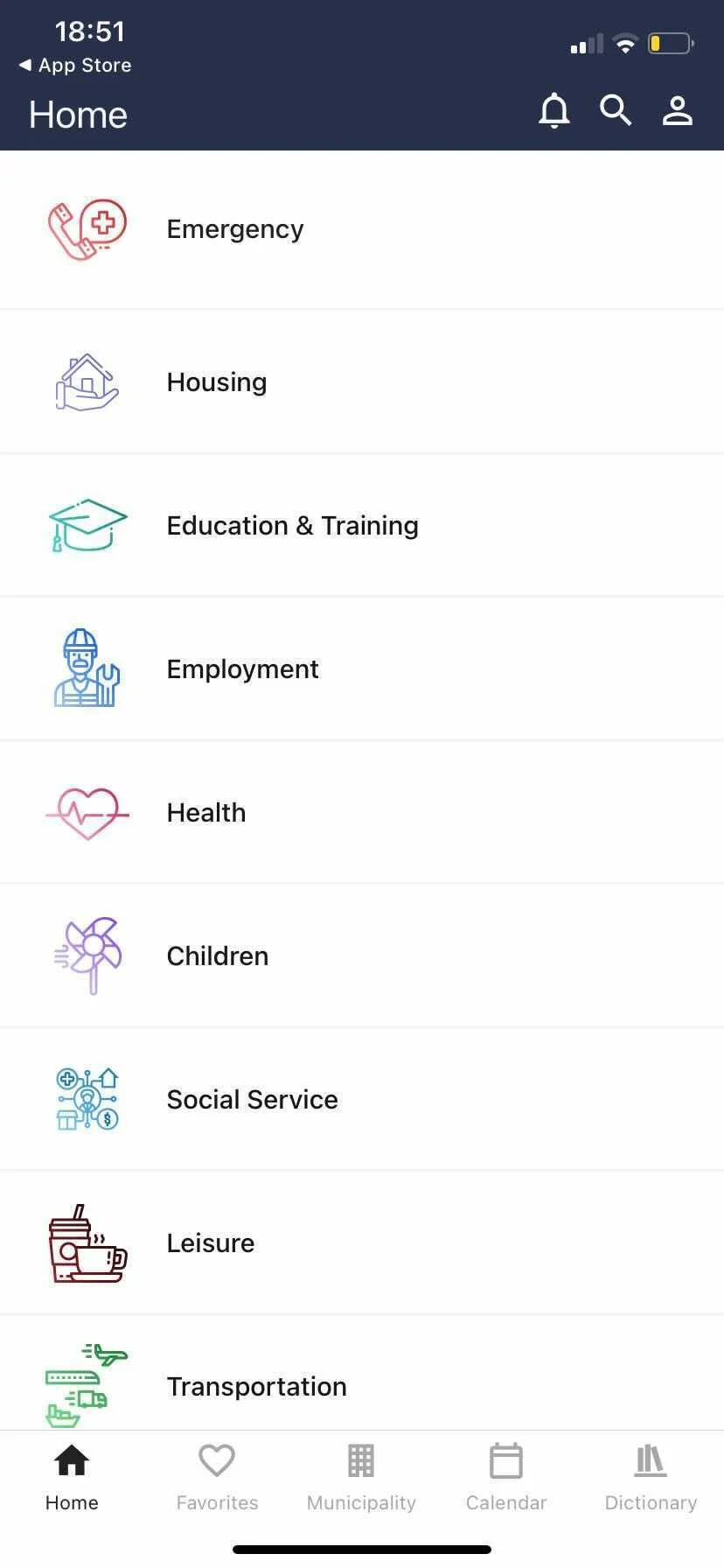Select the Emergency phone icon

point(87,229)
